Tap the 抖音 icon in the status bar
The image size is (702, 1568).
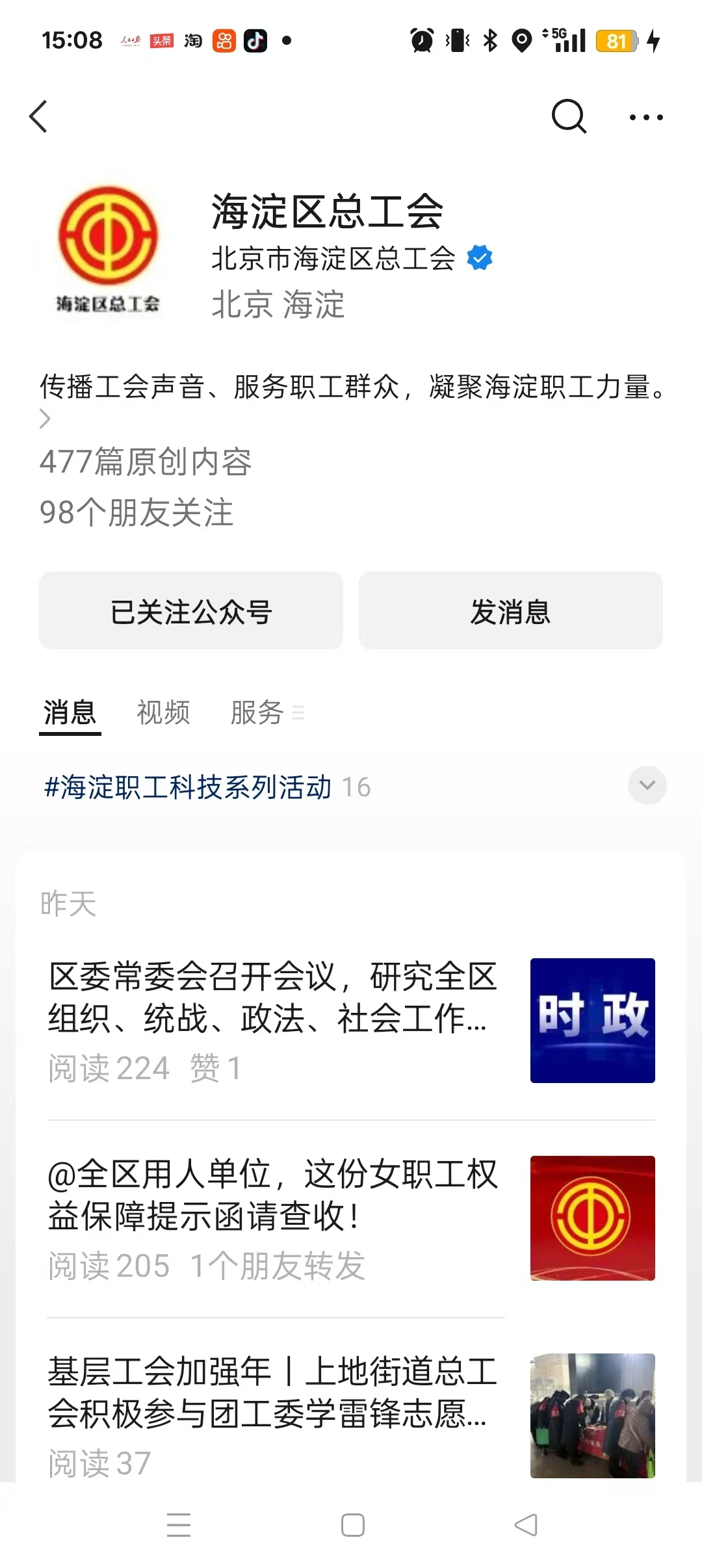click(x=256, y=40)
